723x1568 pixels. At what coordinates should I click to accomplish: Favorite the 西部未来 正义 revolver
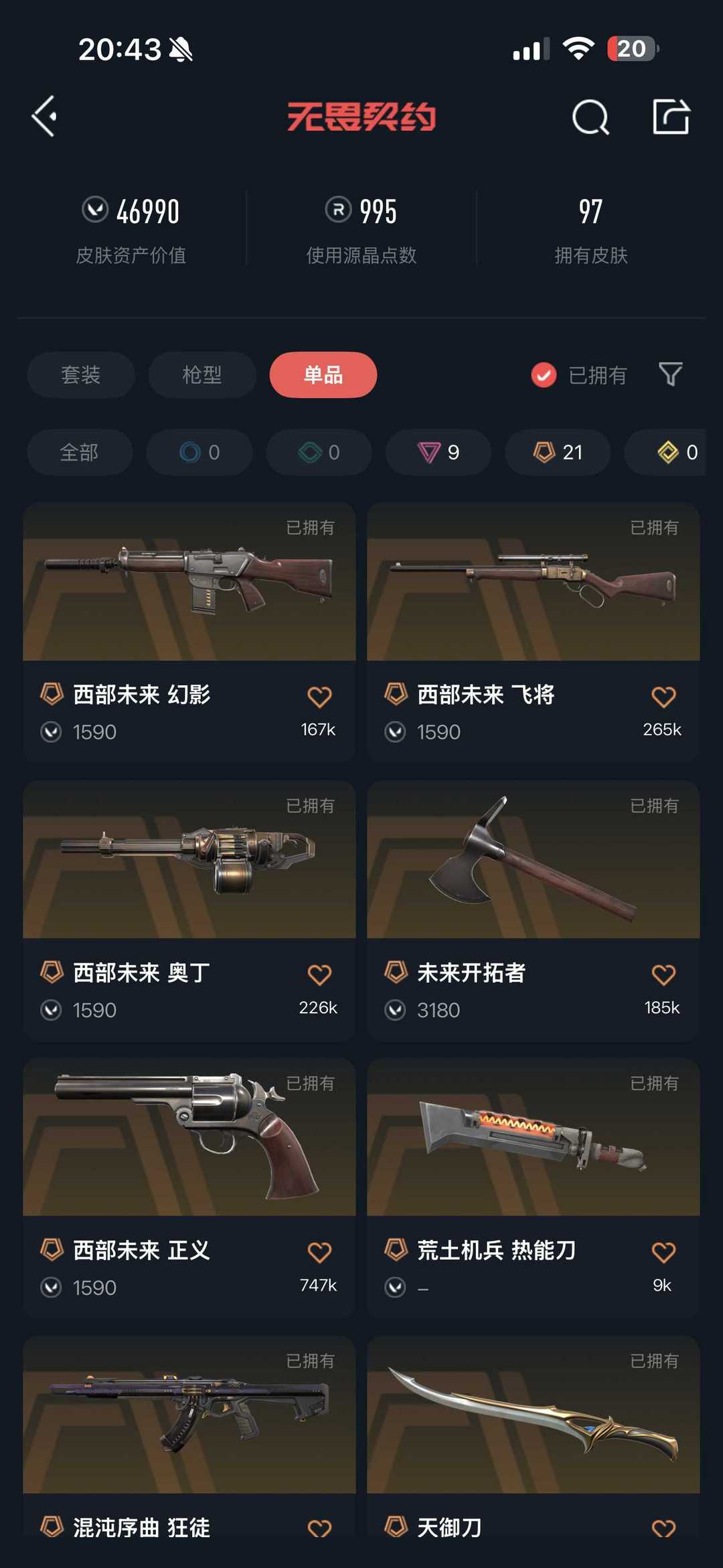point(320,1252)
